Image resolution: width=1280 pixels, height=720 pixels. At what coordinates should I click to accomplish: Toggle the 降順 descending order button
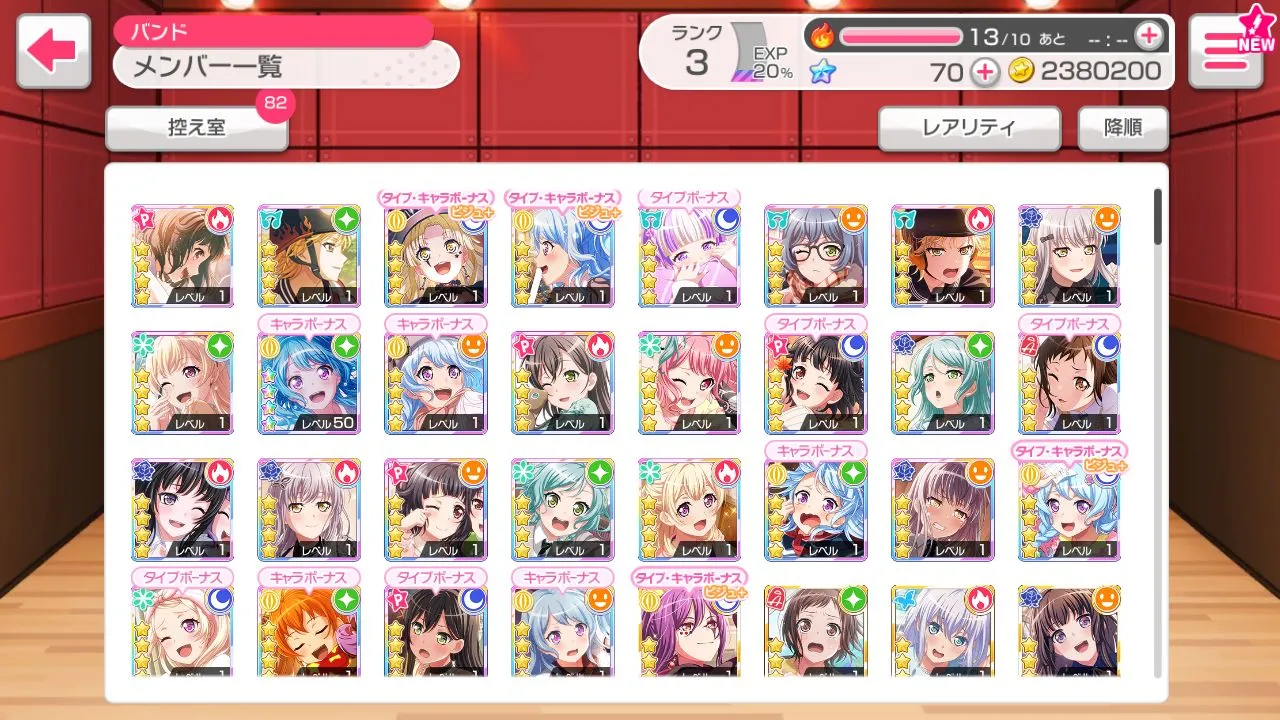tap(1122, 128)
